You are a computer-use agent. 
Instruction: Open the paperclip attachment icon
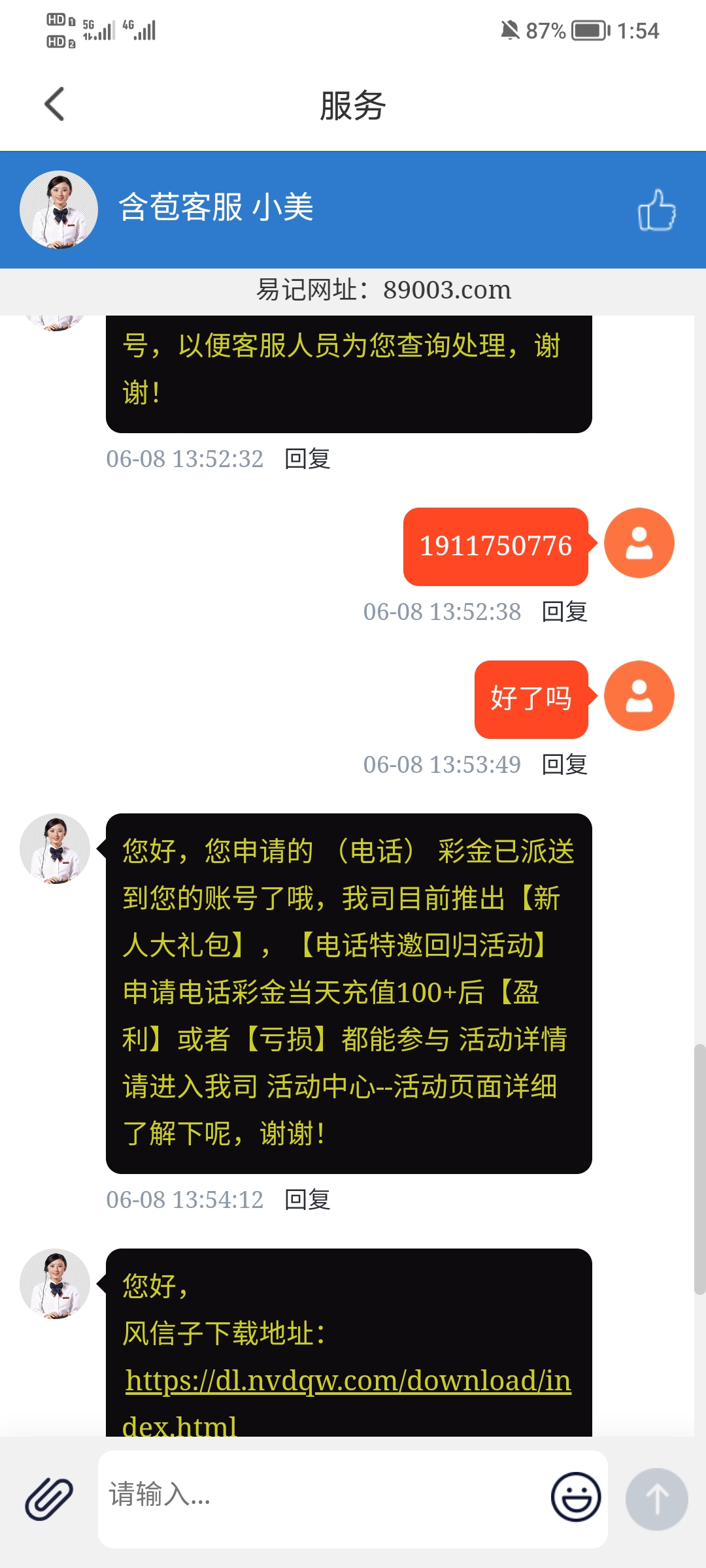click(49, 1499)
